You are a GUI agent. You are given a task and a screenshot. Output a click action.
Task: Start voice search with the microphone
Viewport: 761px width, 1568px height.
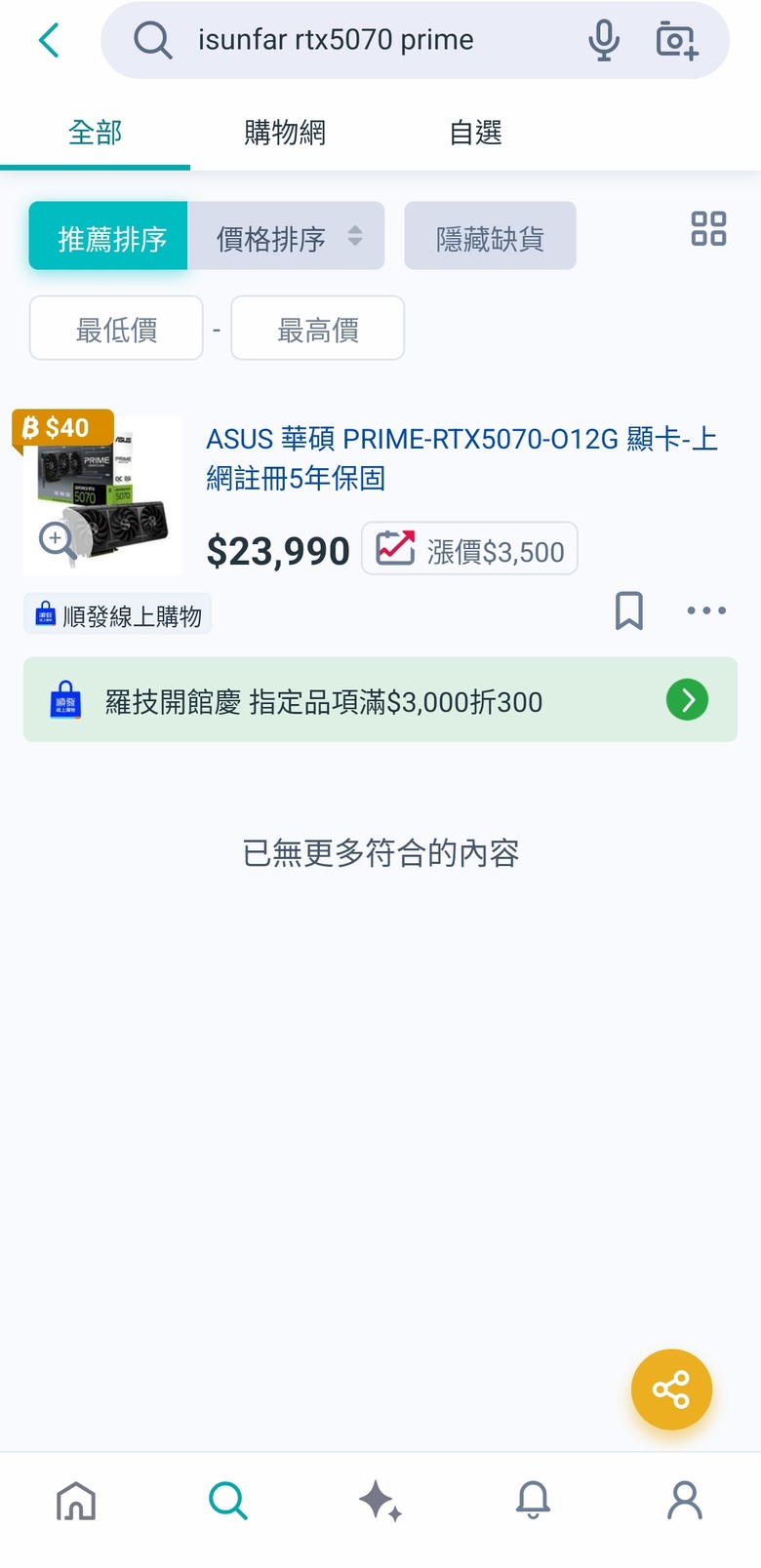click(604, 40)
